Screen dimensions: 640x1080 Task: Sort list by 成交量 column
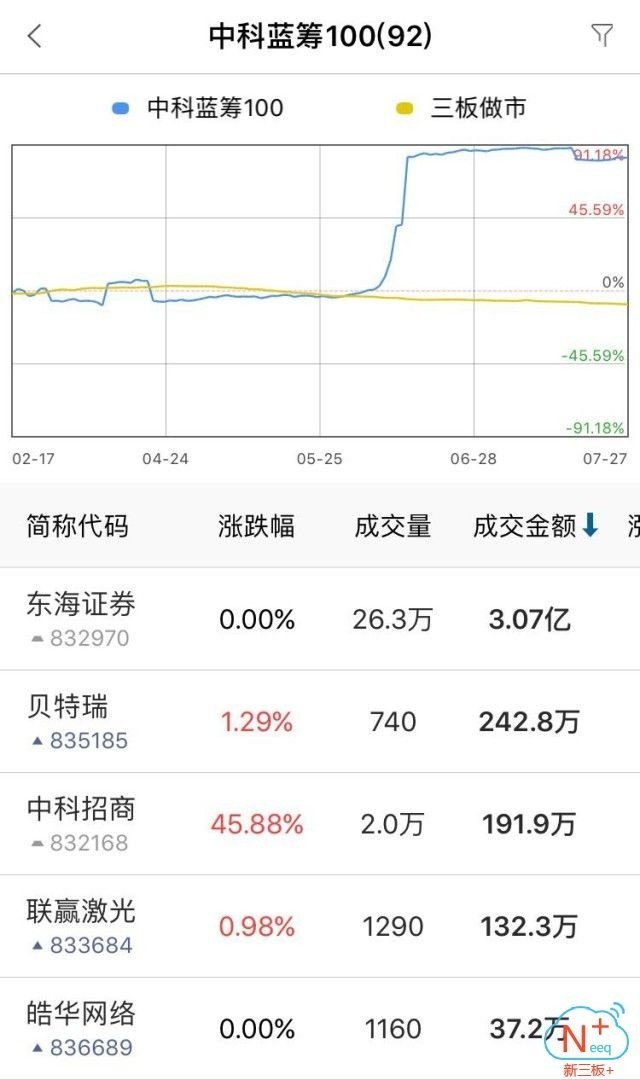point(393,526)
